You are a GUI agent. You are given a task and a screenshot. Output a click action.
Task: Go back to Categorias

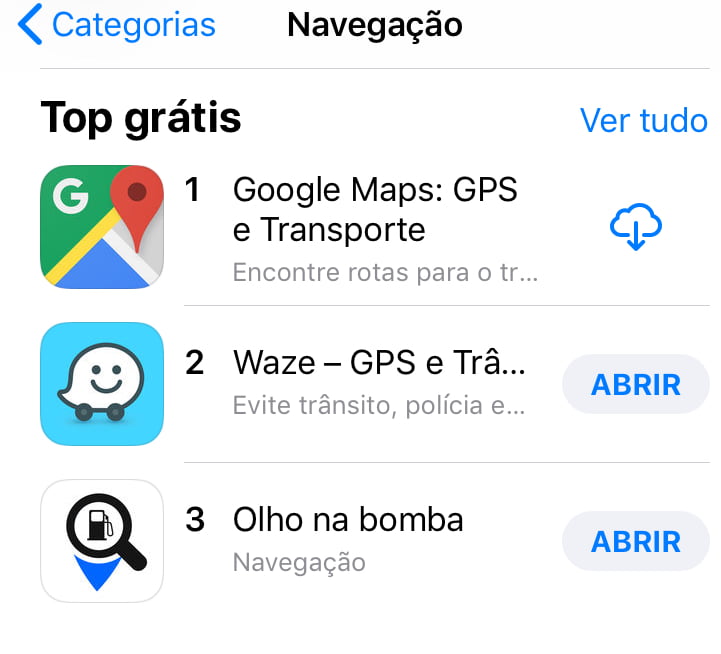click(118, 25)
